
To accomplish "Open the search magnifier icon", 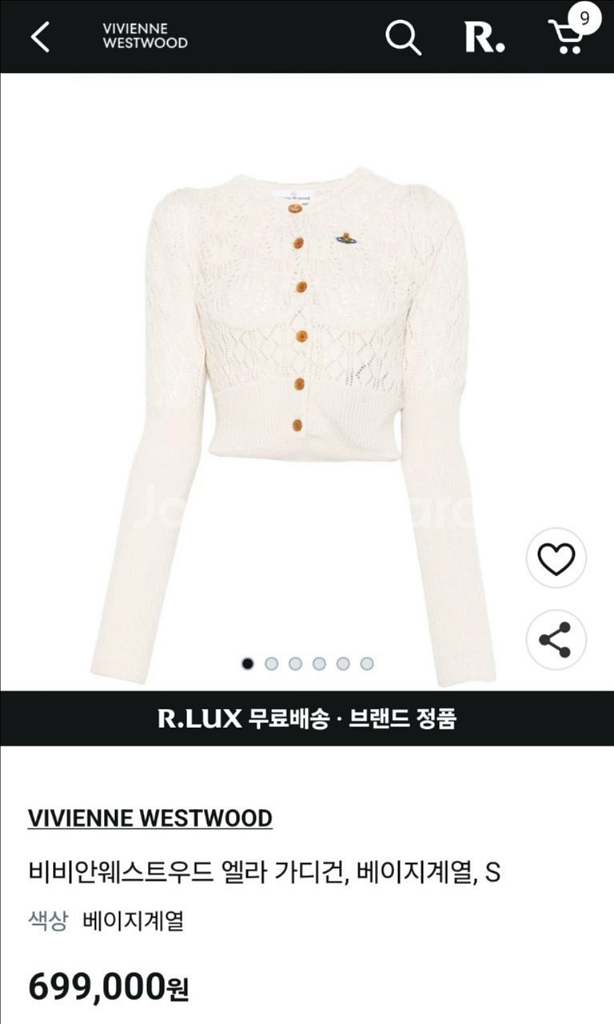I will tap(403, 37).
